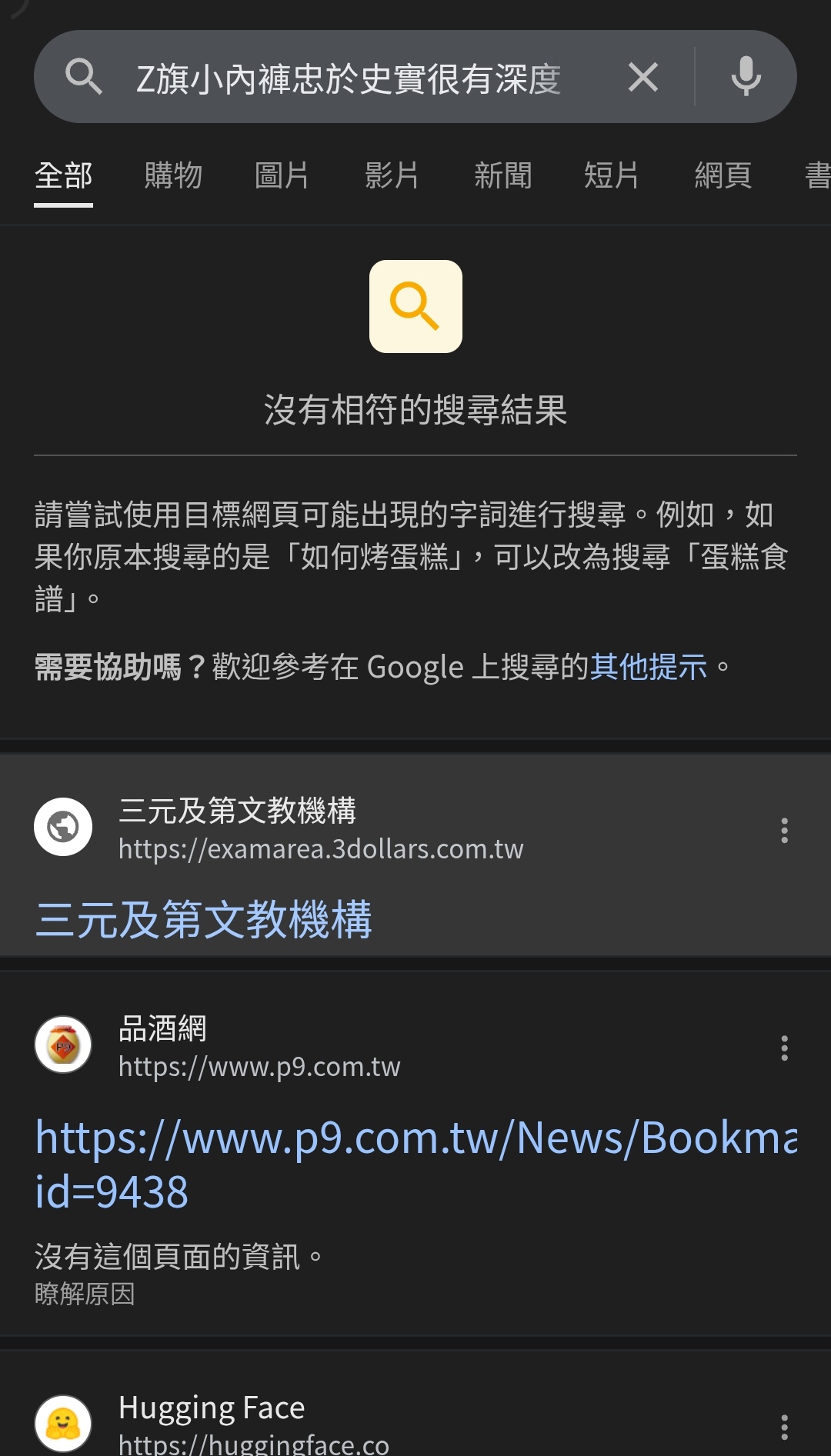Start voice search with the microphone
This screenshot has height=1456, width=831.
pyautogui.click(x=746, y=77)
